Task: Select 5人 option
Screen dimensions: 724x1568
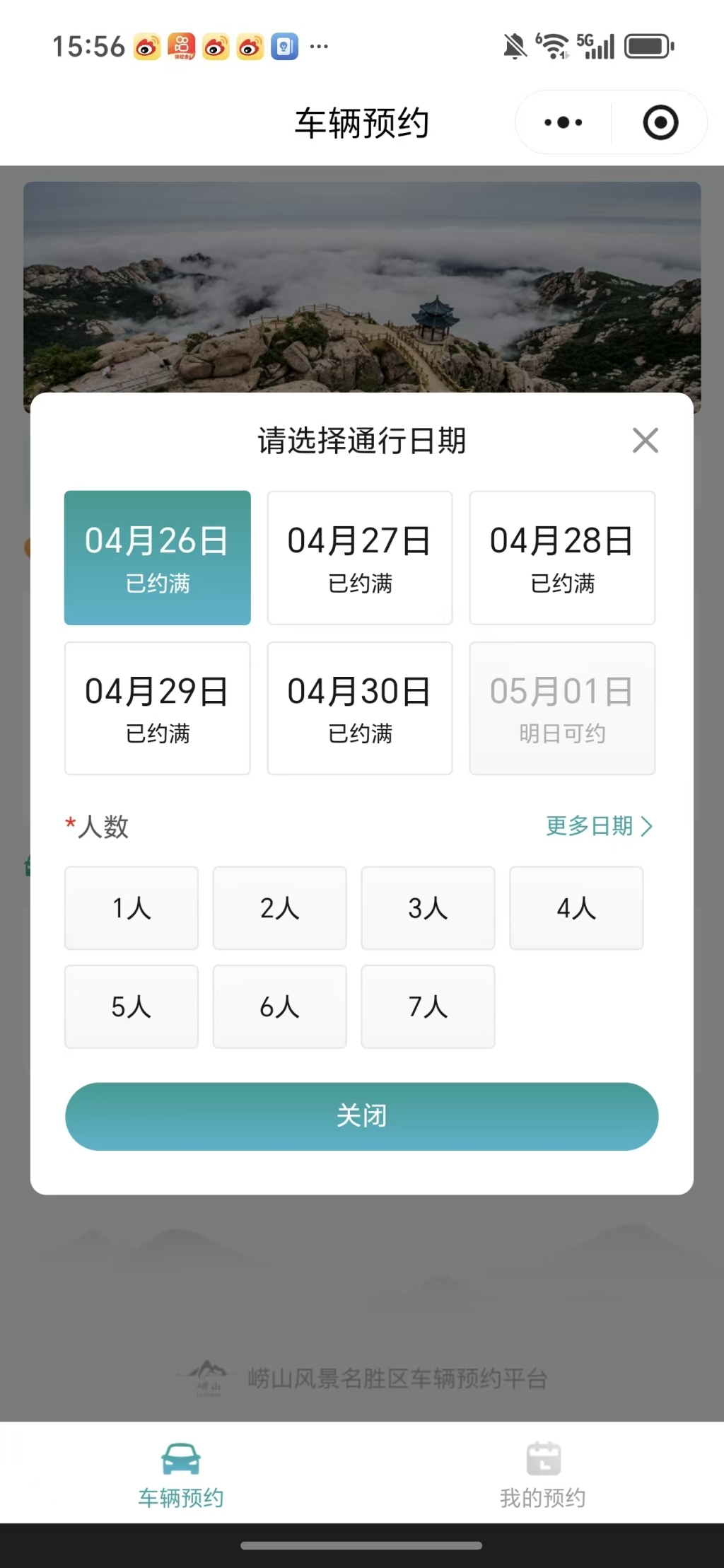Action: point(132,1006)
